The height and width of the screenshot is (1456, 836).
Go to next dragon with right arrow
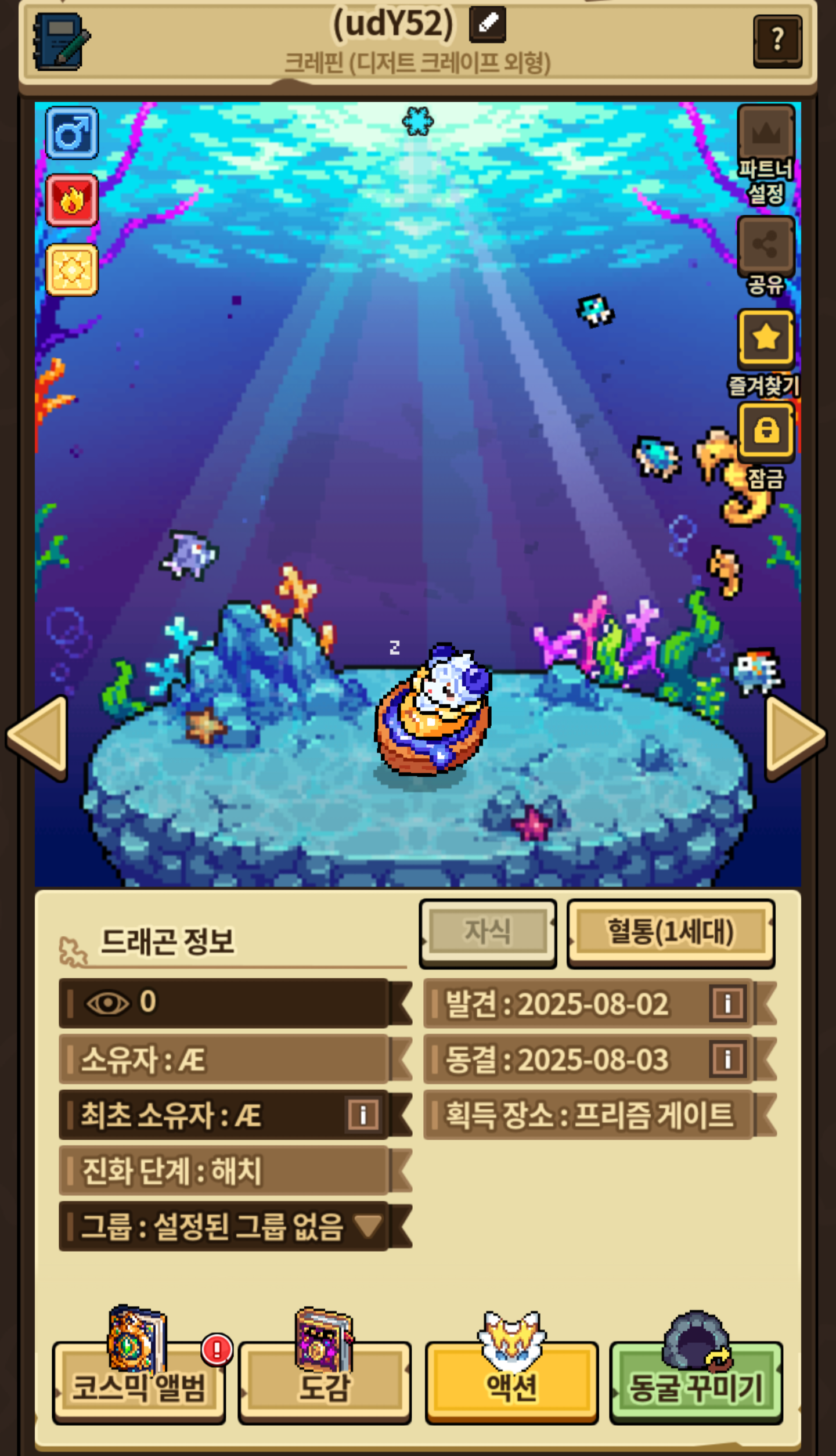point(797,737)
